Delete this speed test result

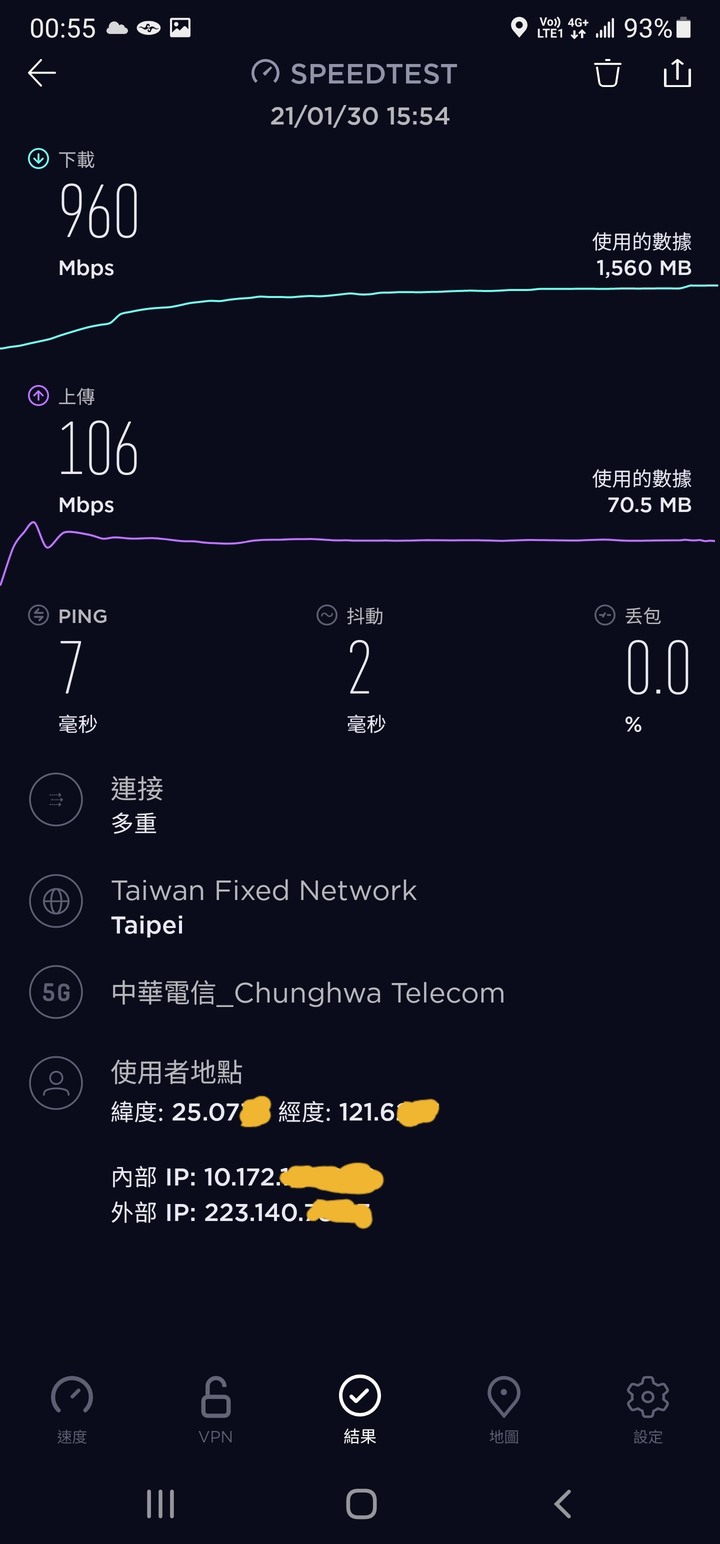[x=608, y=73]
